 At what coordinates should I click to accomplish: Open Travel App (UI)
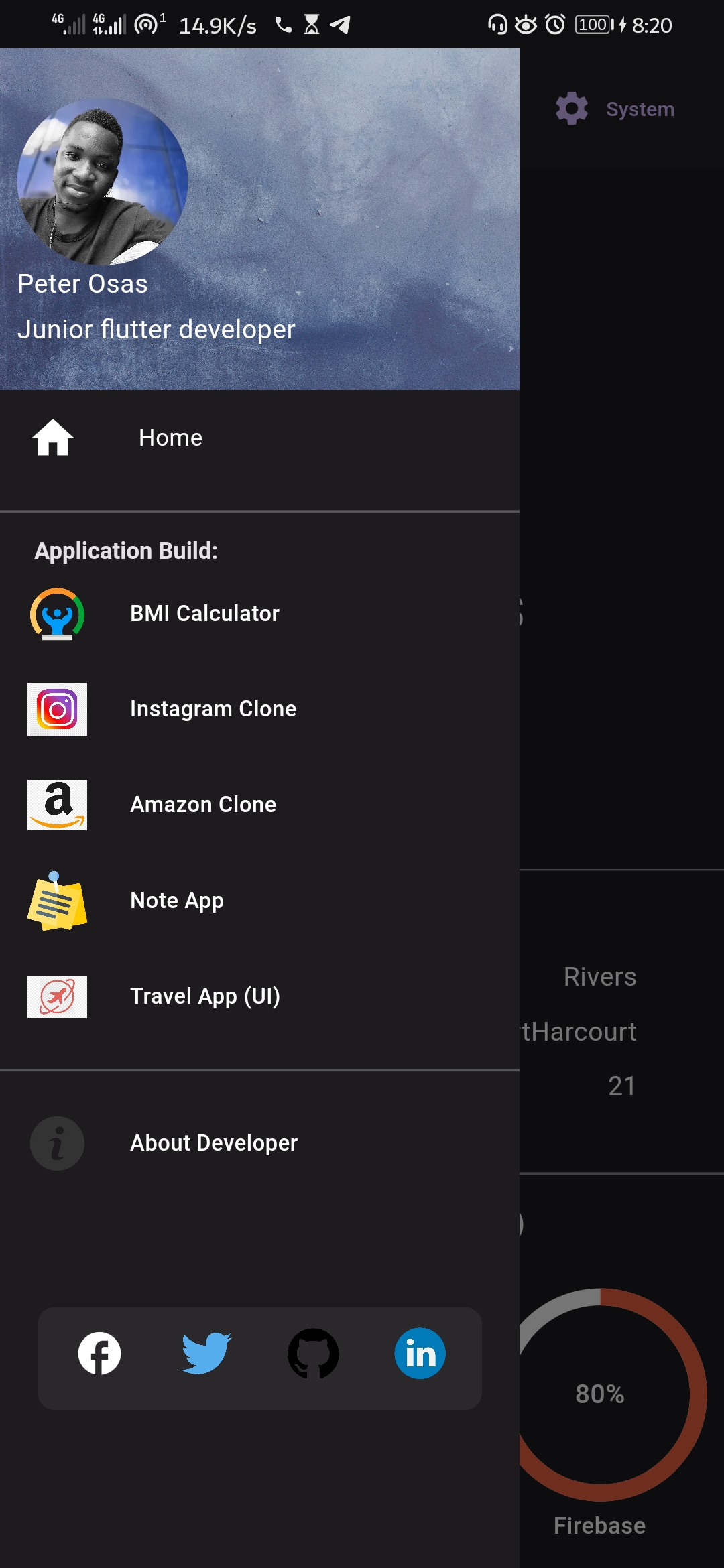point(259,996)
